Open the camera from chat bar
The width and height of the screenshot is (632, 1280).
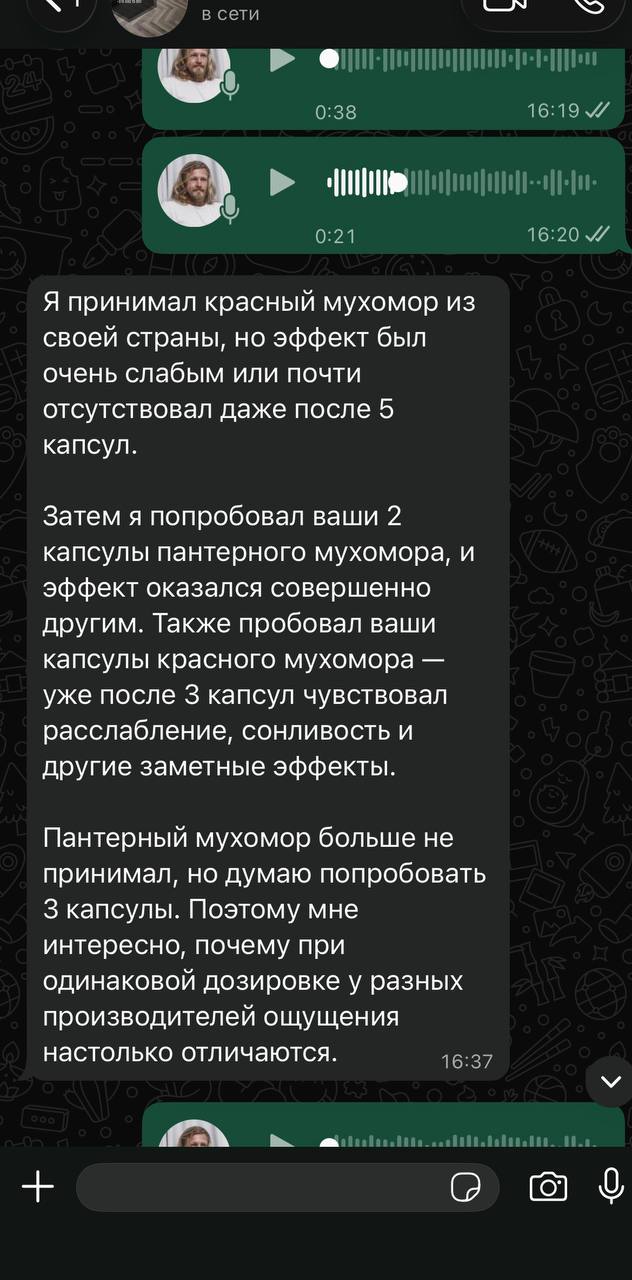(x=548, y=1187)
